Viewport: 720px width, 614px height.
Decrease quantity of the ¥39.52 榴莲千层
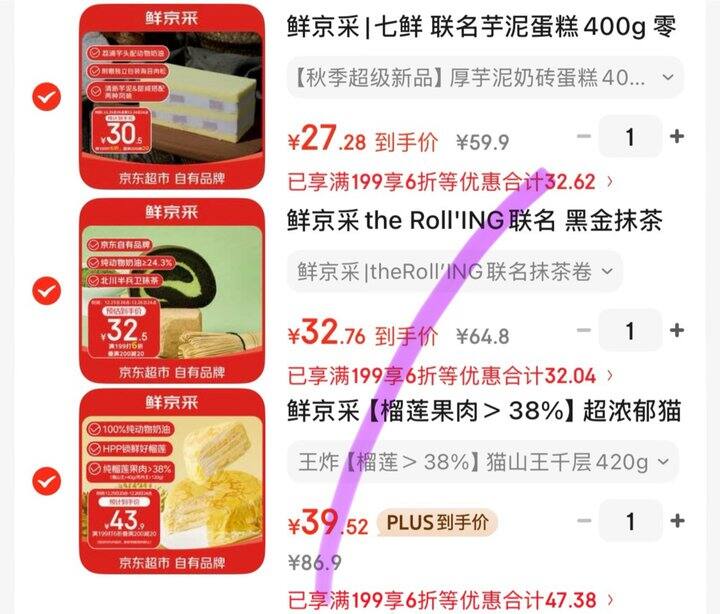pyautogui.click(x=585, y=521)
